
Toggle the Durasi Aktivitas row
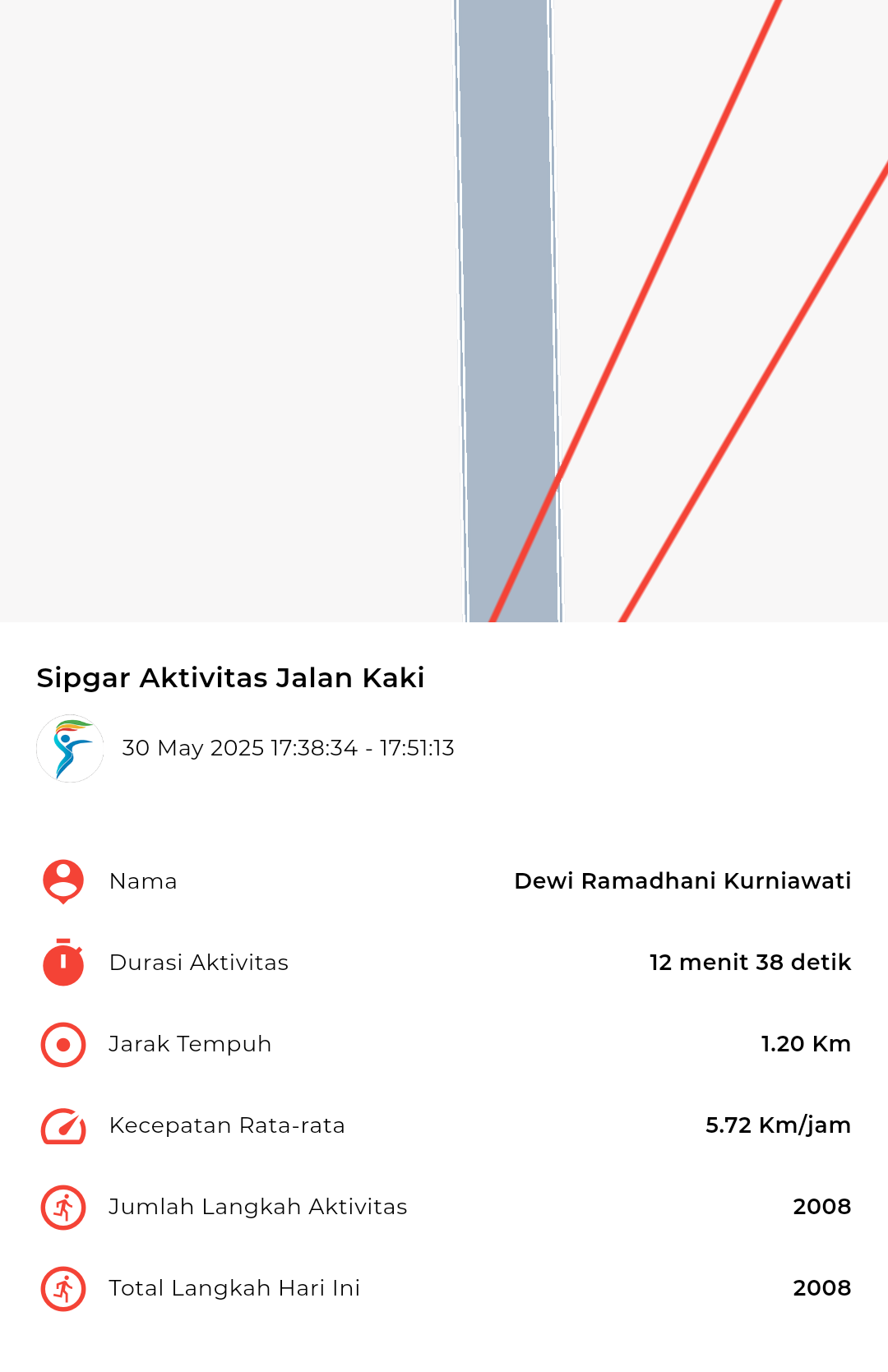pyautogui.click(x=444, y=962)
